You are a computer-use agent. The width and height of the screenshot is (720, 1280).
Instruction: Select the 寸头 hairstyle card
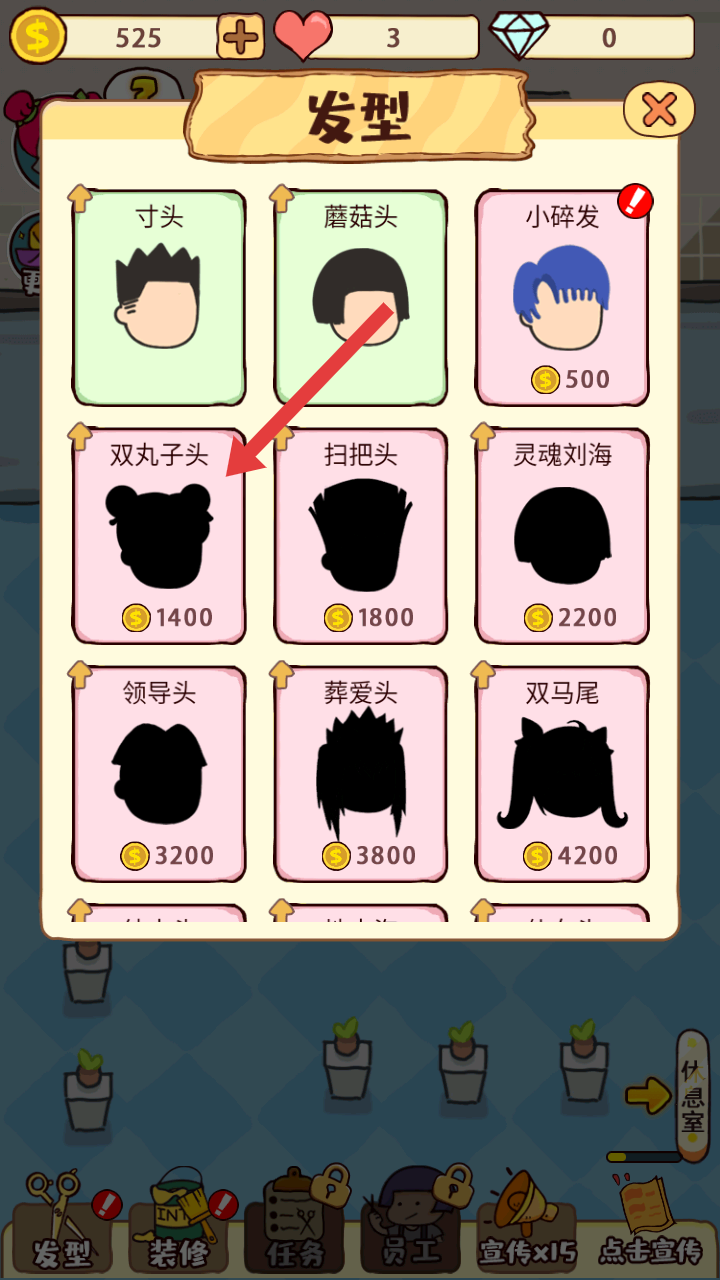tap(159, 297)
